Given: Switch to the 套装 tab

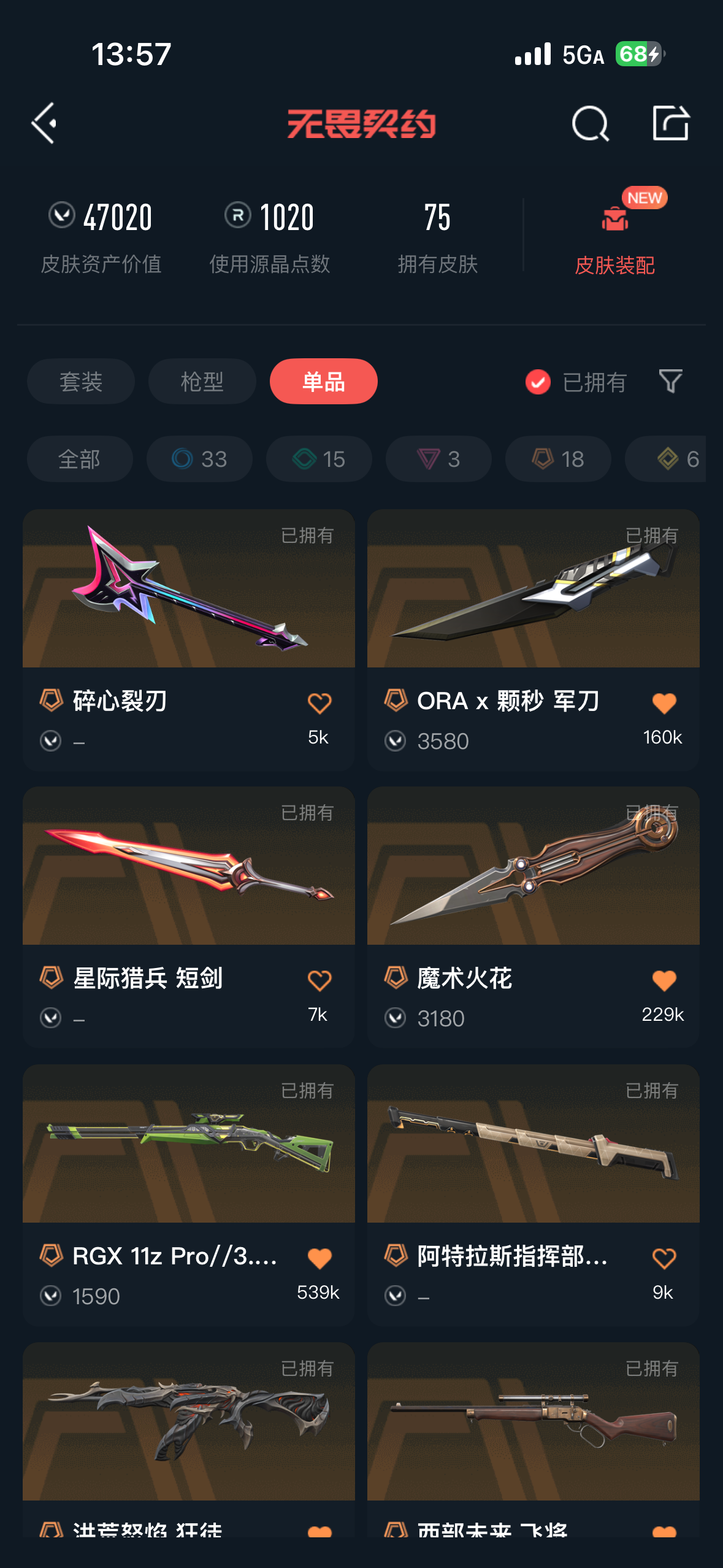Looking at the screenshot, I should click(x=81, y=382).
